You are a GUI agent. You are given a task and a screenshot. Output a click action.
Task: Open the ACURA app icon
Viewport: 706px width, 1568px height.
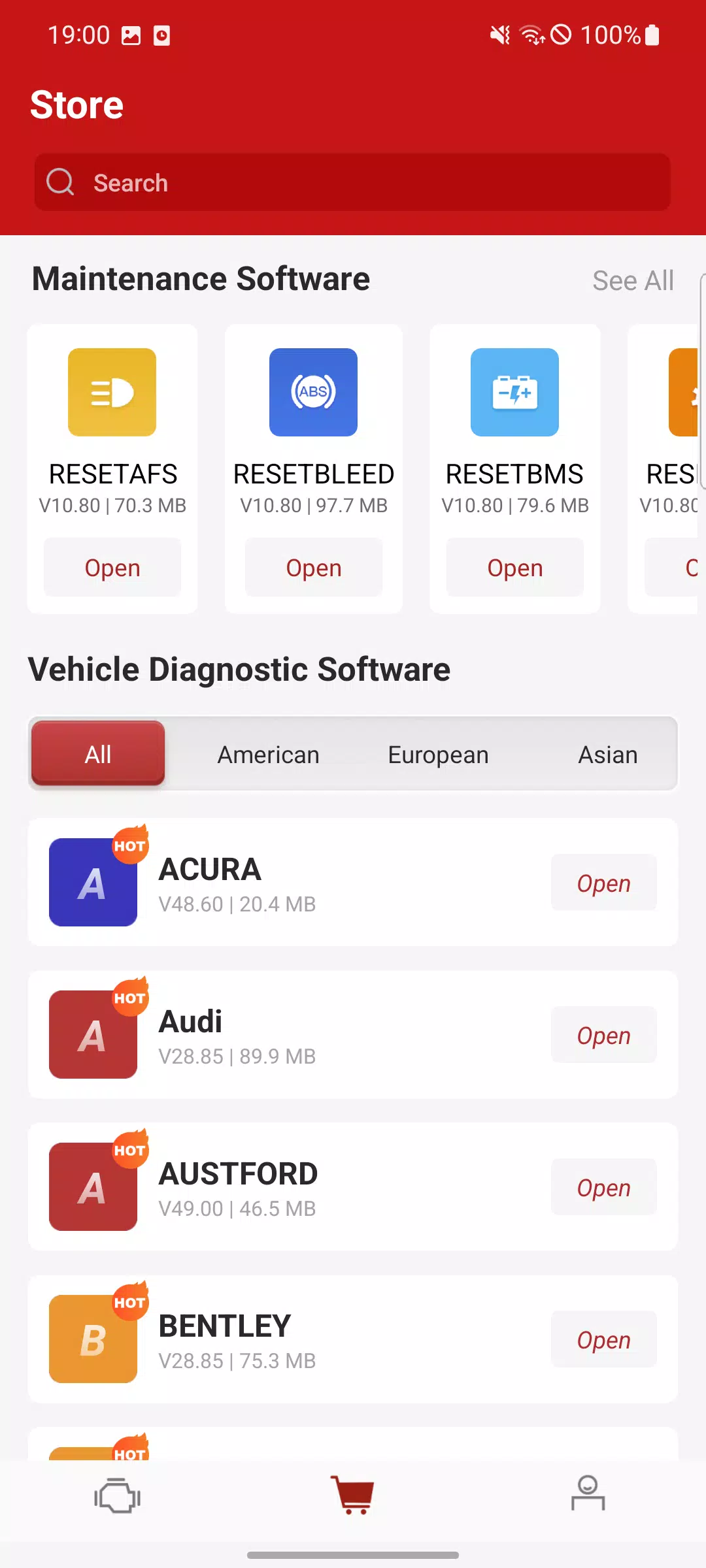coord(93,881)
